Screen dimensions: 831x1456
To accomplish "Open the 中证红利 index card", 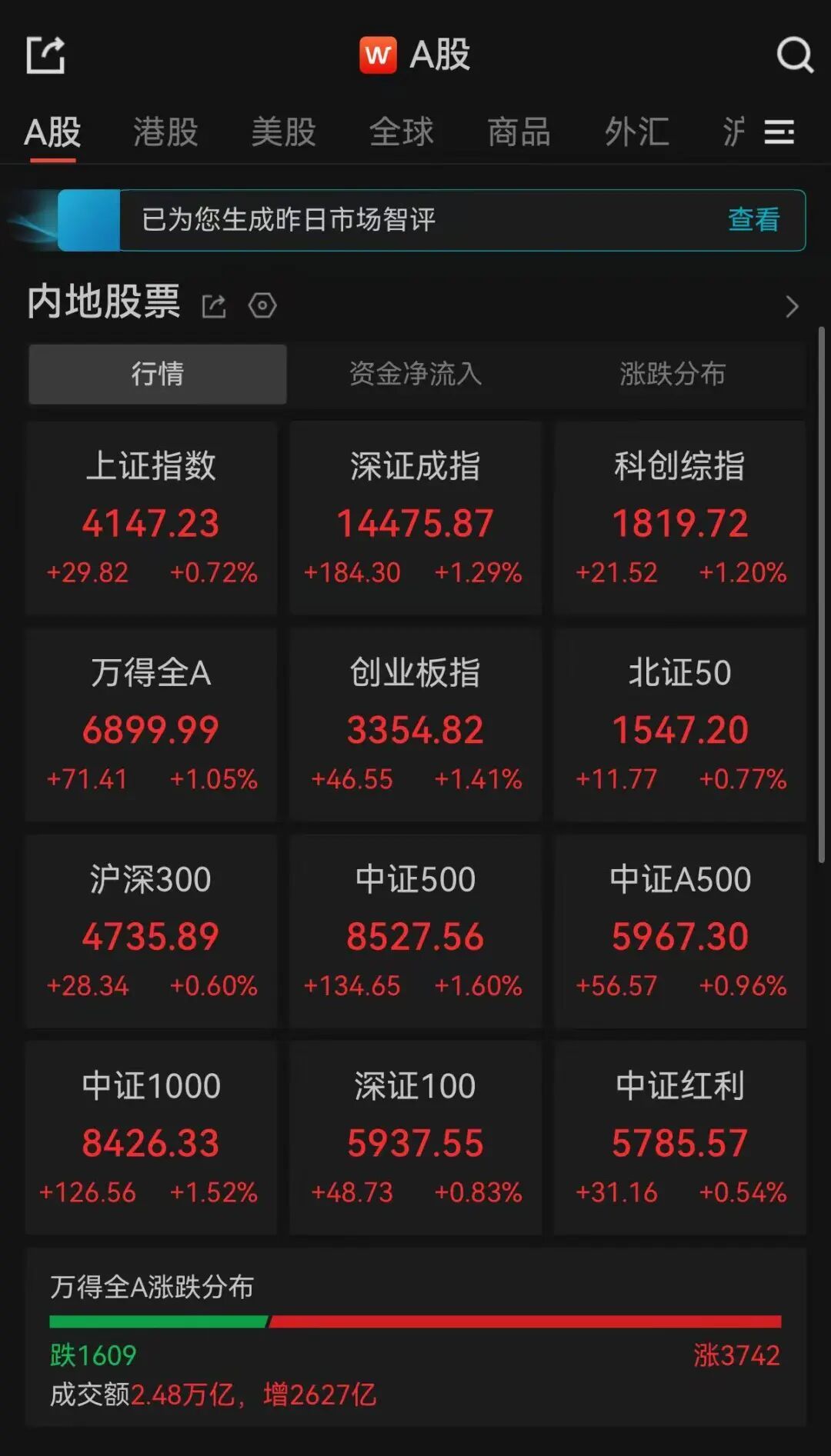I will [679, 1138].
